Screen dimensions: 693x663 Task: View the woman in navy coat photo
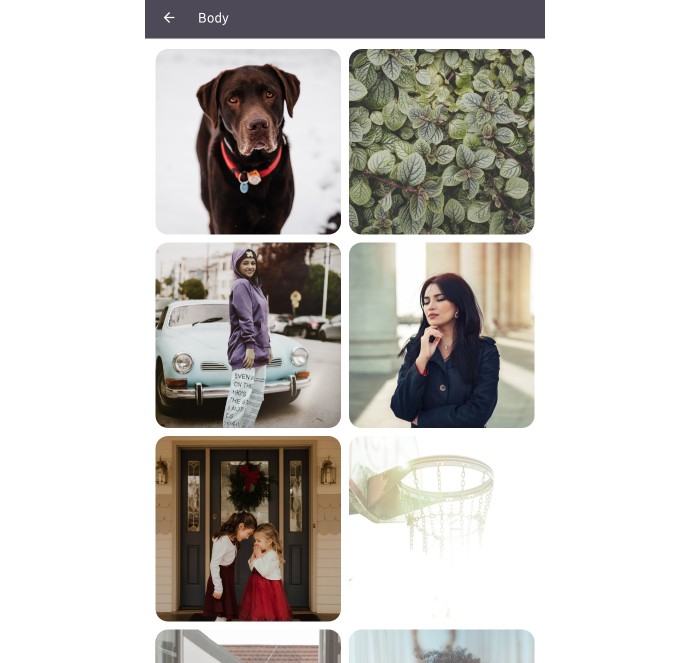[441, 335]
